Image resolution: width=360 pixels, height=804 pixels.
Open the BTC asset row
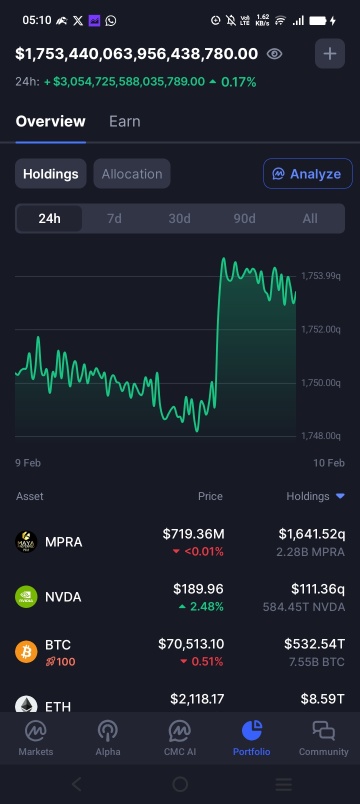tap(180, 652)
